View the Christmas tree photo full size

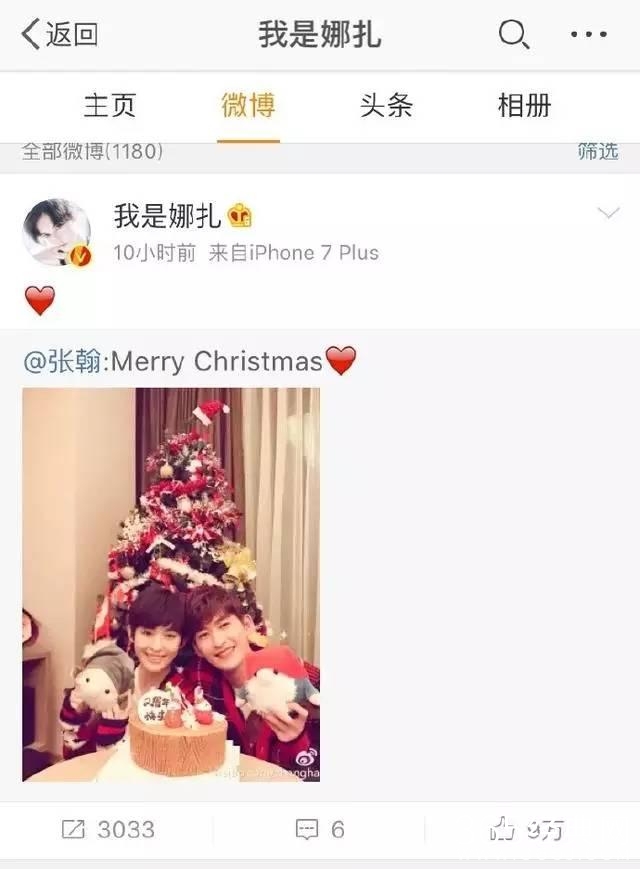[x=171, y=584]
